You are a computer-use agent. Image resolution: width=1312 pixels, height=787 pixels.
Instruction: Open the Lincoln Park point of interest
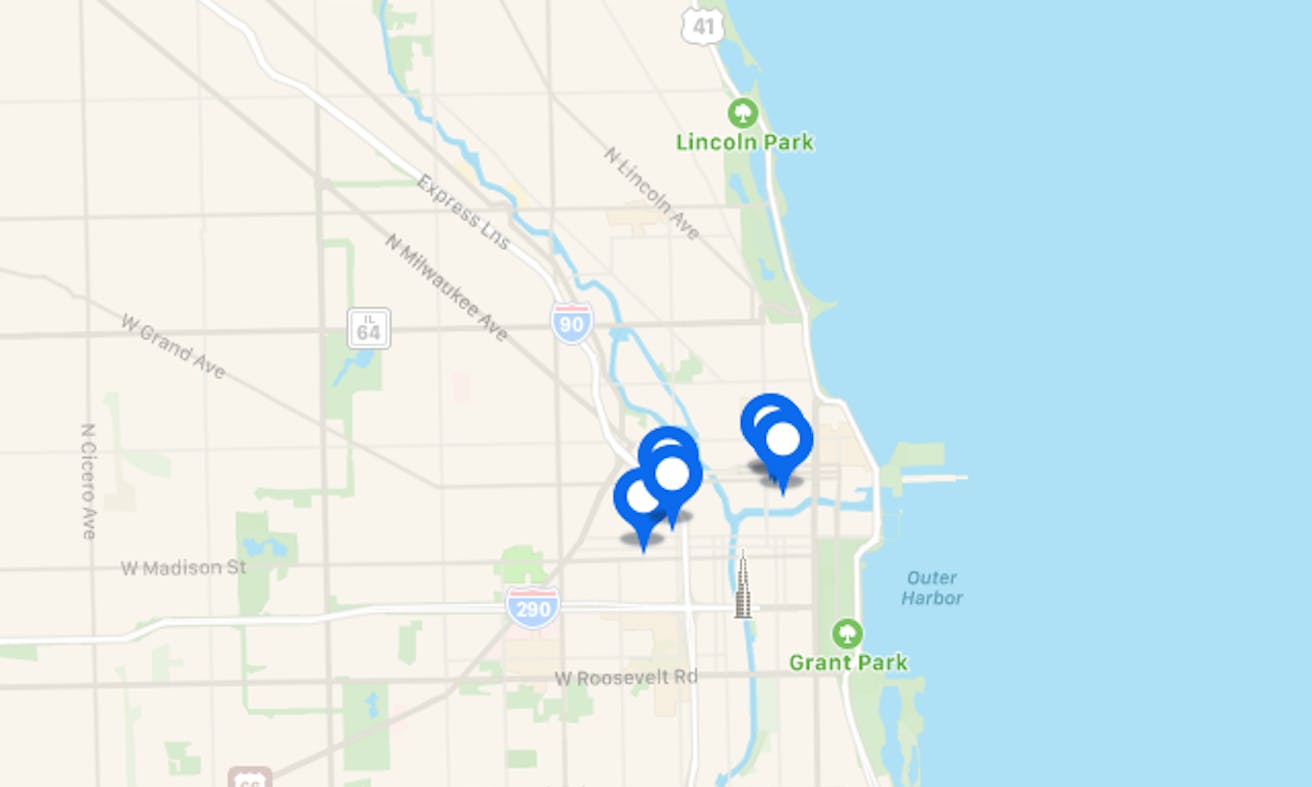tap(743, 112)
